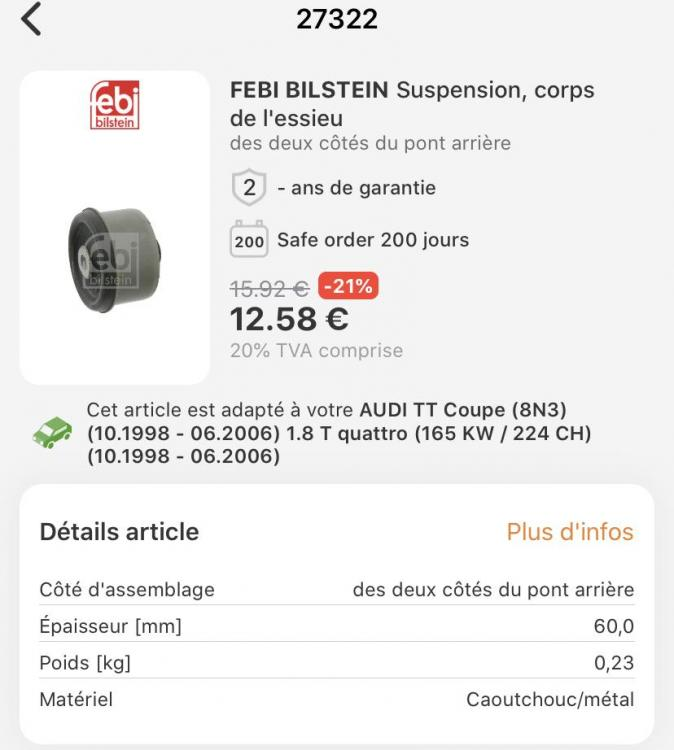Go back using the top-left arrow
The width and height of the screenshot is (674, 750).
click(32, 19)
